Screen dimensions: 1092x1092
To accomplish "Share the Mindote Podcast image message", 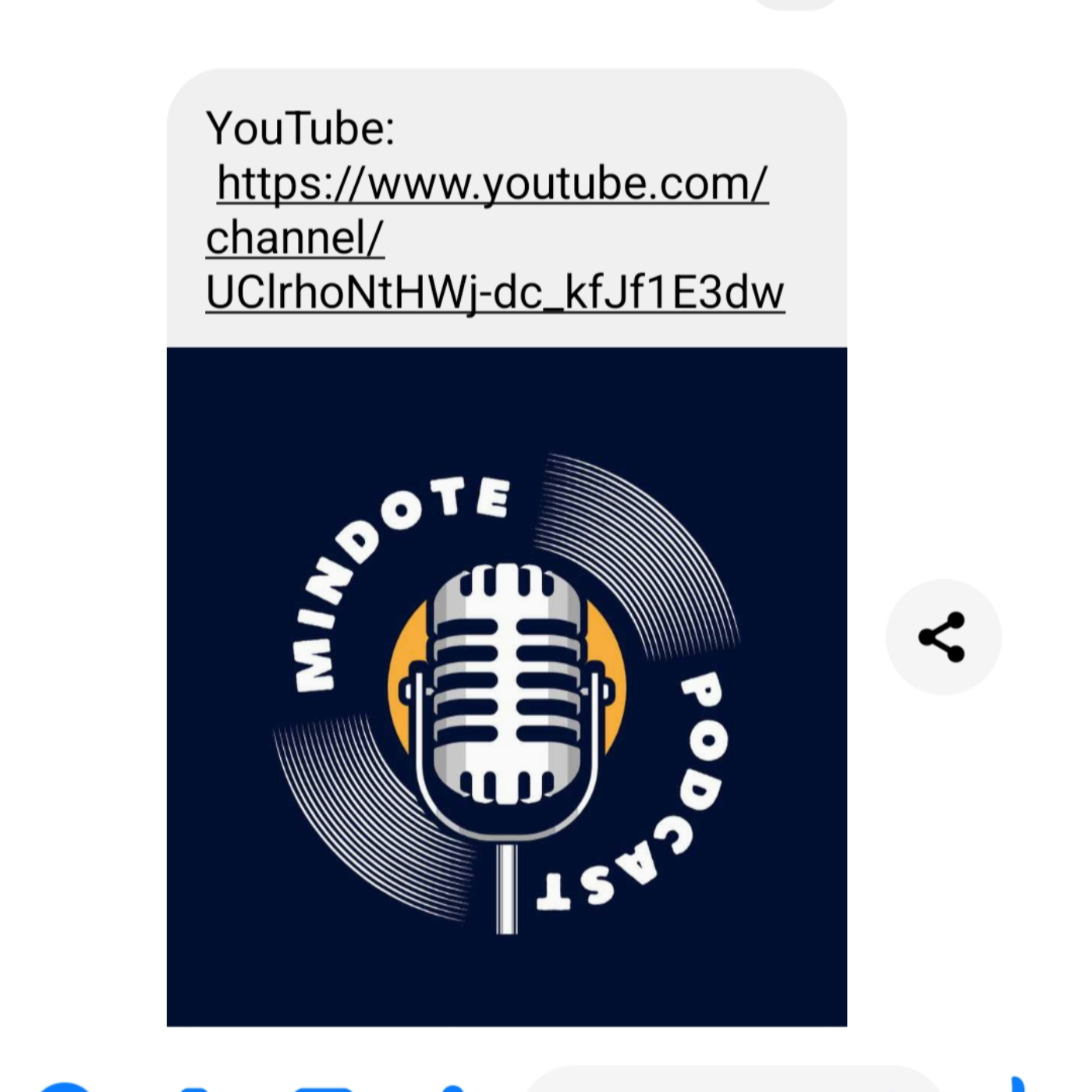I will tap(943, 637).
